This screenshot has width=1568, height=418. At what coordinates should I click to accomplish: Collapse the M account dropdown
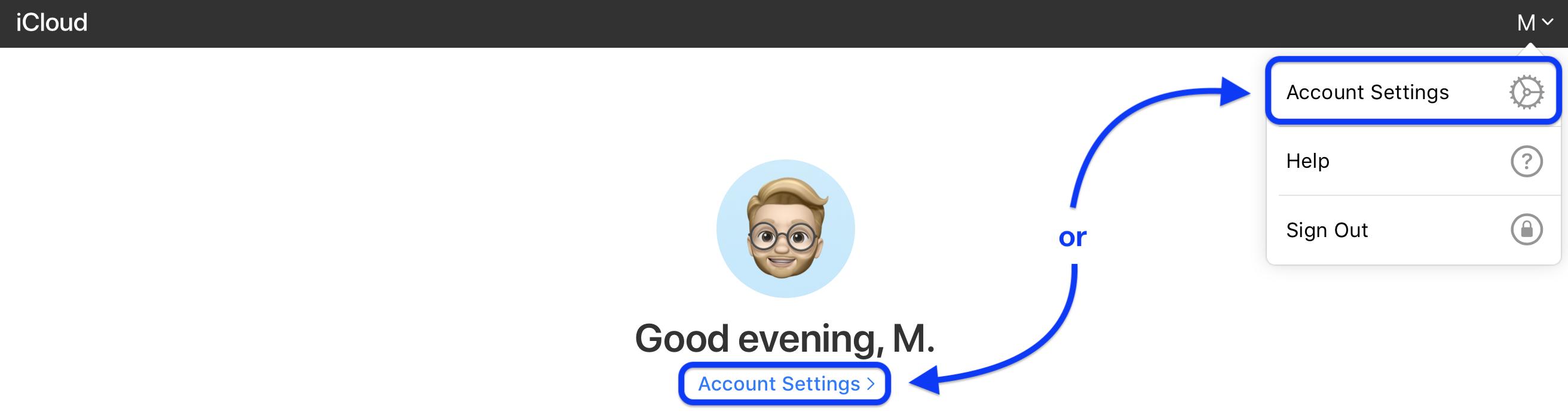click(x=1535, y=23)
